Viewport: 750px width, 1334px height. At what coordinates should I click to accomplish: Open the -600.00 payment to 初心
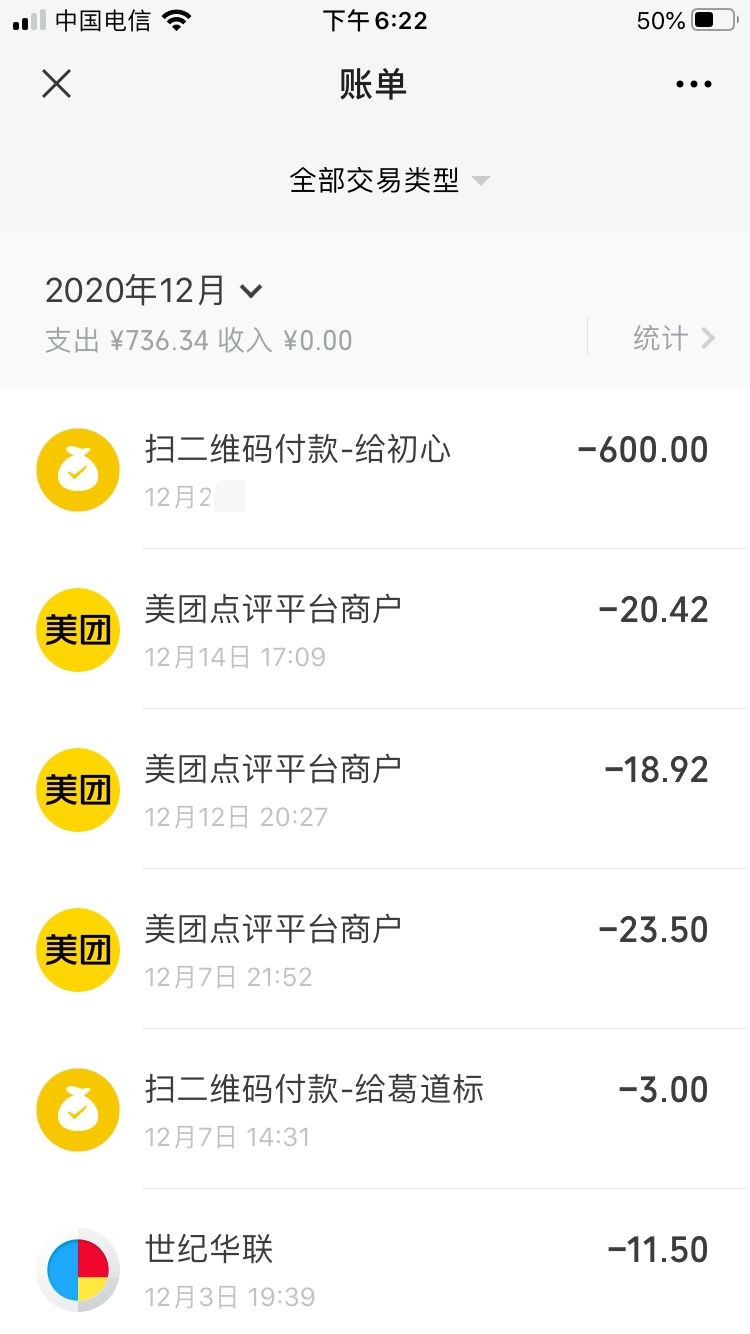[x=375, y=469]
